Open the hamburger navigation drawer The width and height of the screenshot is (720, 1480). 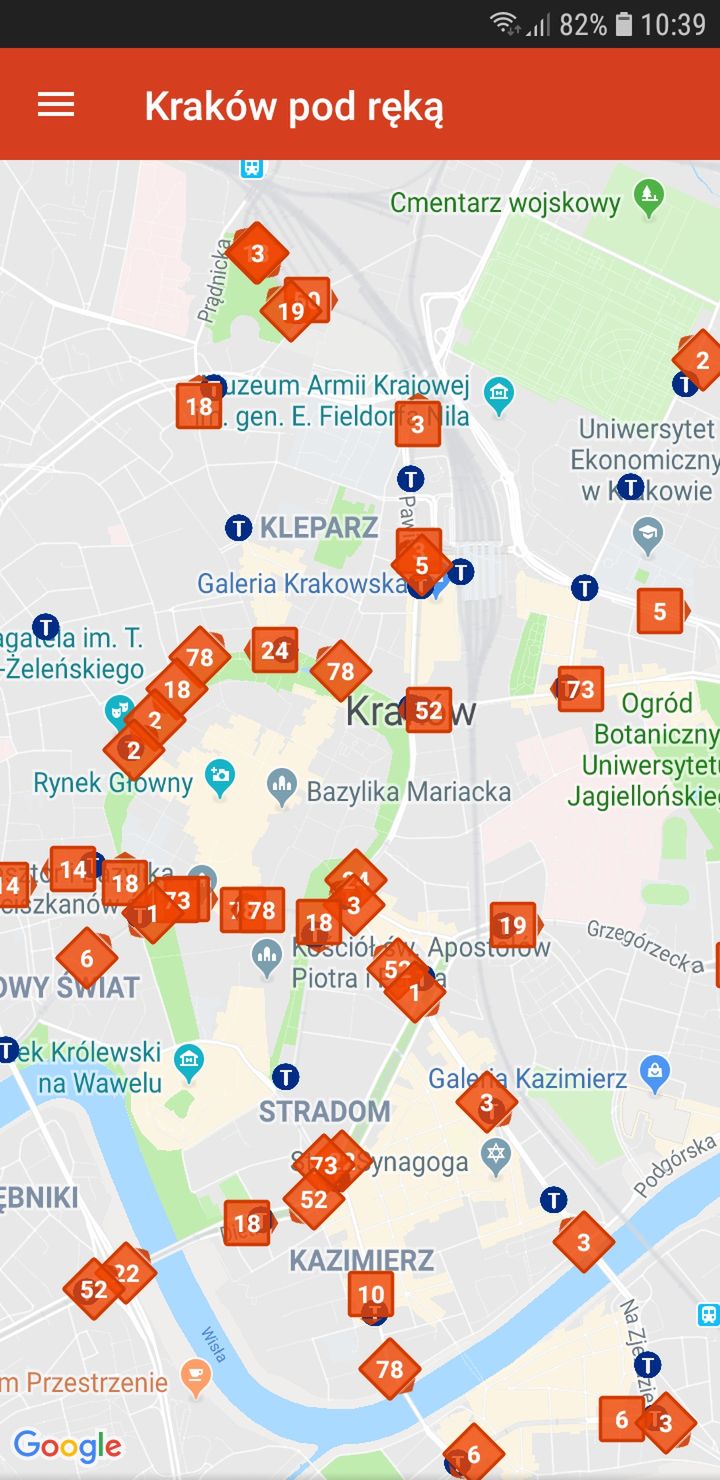(x=56, y=105)
